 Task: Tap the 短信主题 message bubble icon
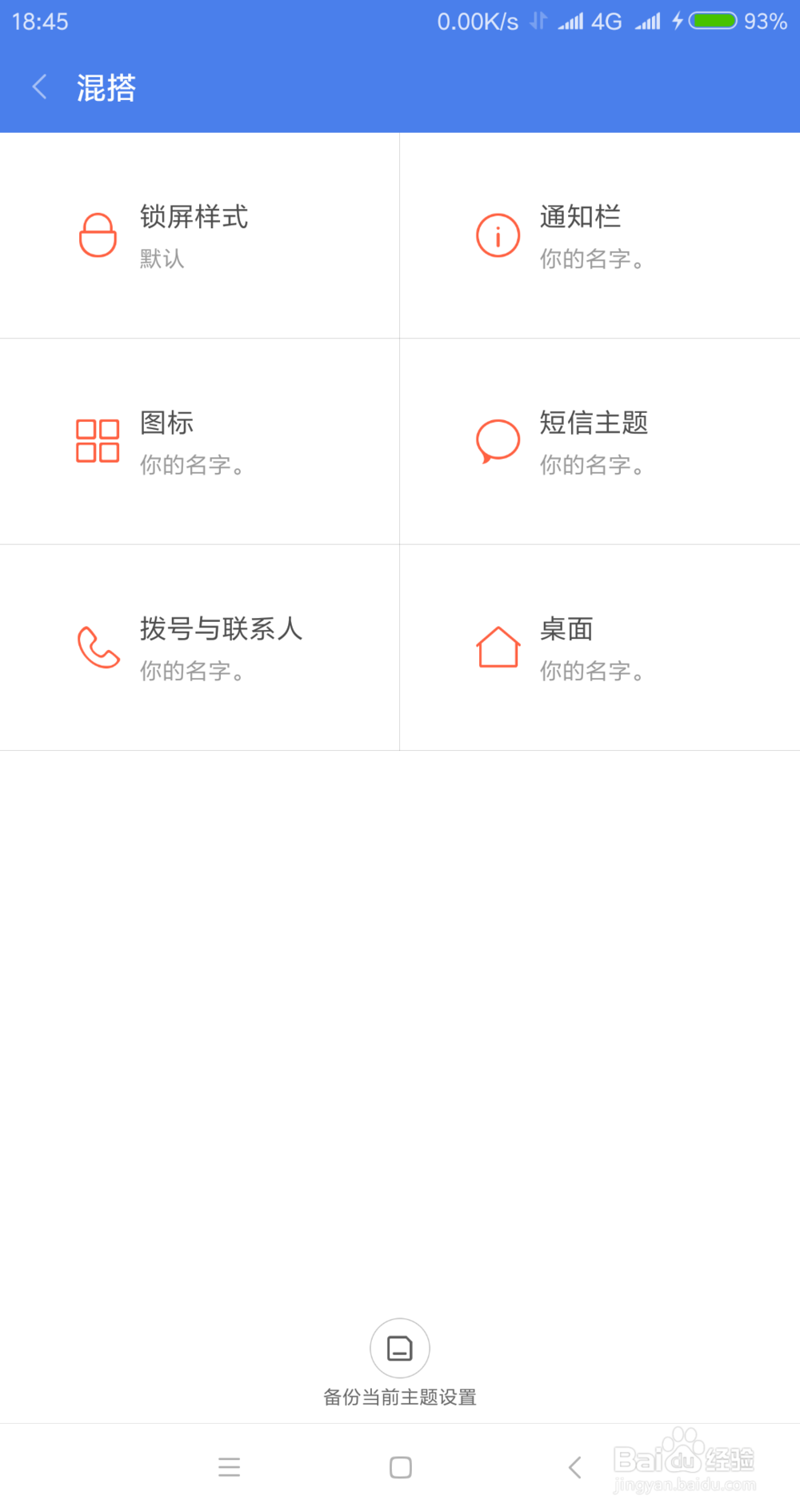pyautogui.click(x=498, y=440)
